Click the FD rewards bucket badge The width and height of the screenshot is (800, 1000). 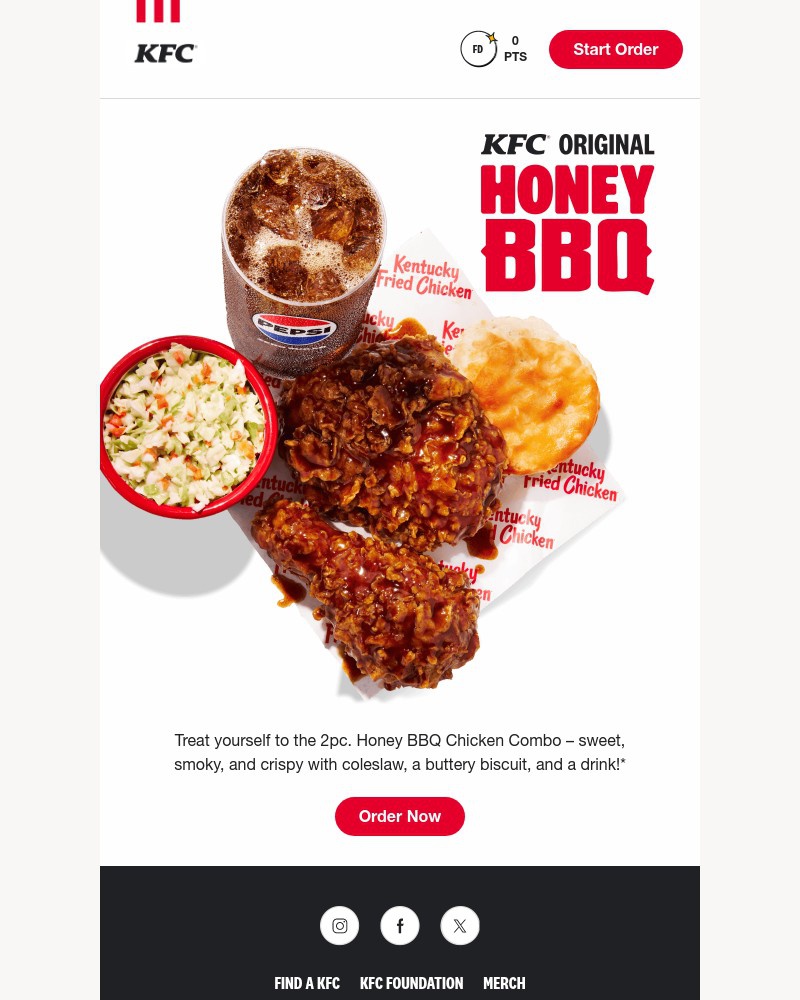click(x=479, y=48)
